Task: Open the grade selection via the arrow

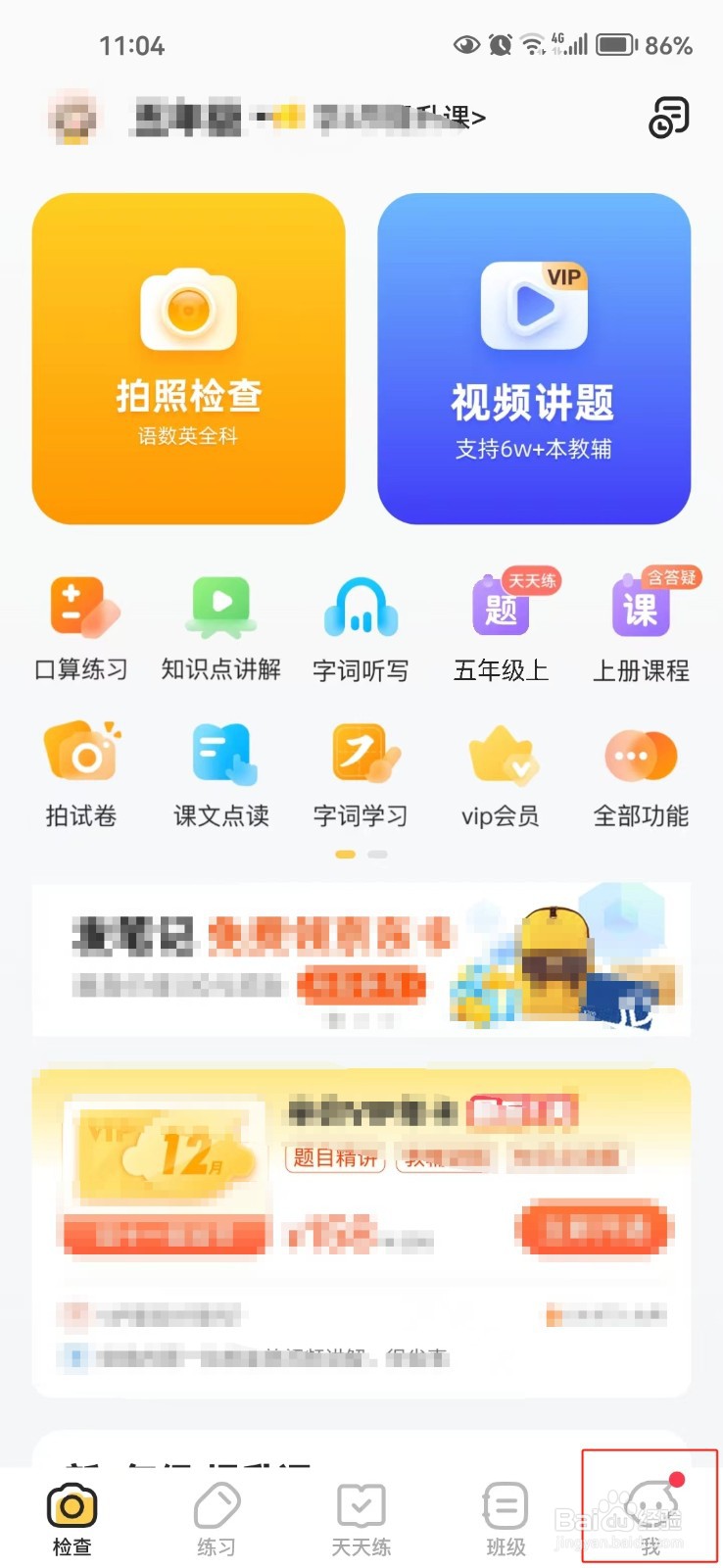Action: [477, 117]
